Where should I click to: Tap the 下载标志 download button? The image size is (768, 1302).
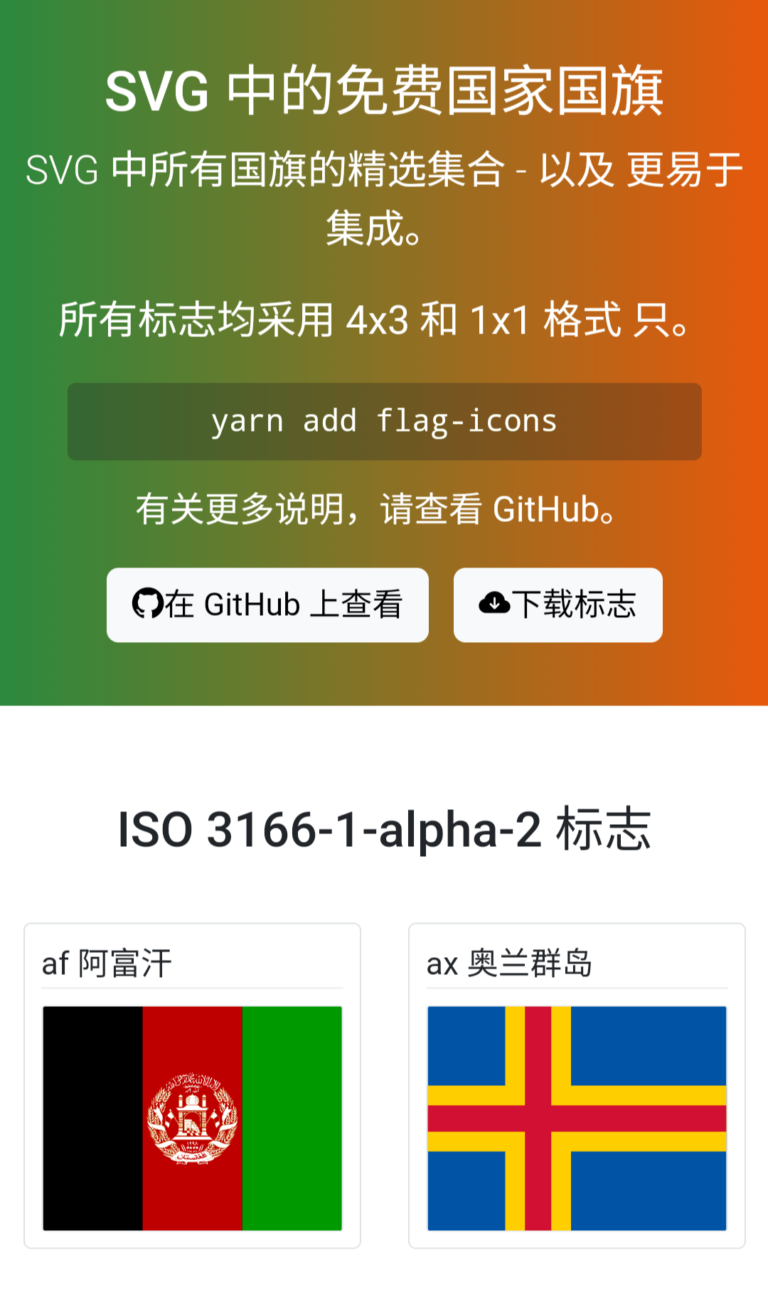558,605
